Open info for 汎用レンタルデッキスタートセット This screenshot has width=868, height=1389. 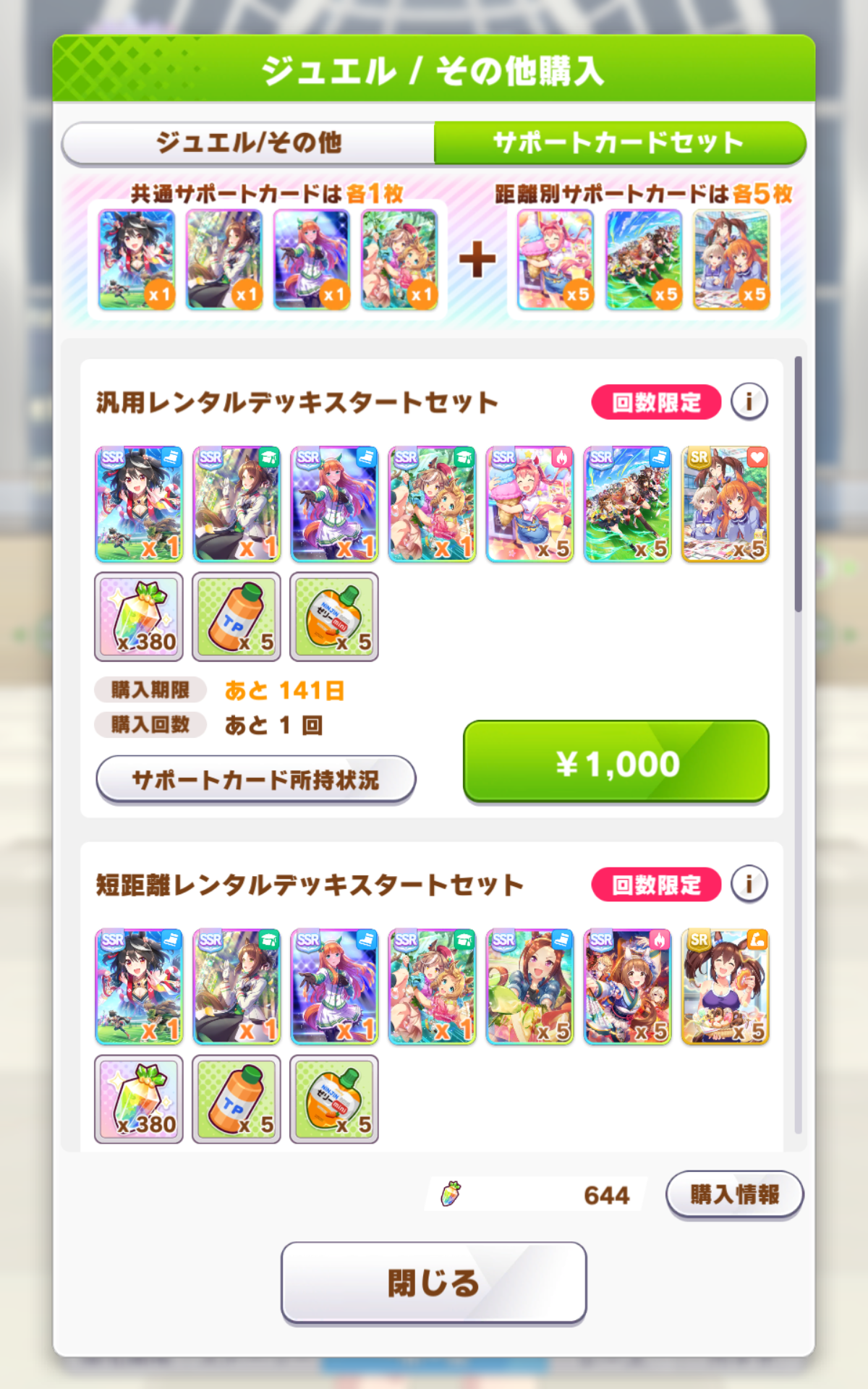coord(749,401)
